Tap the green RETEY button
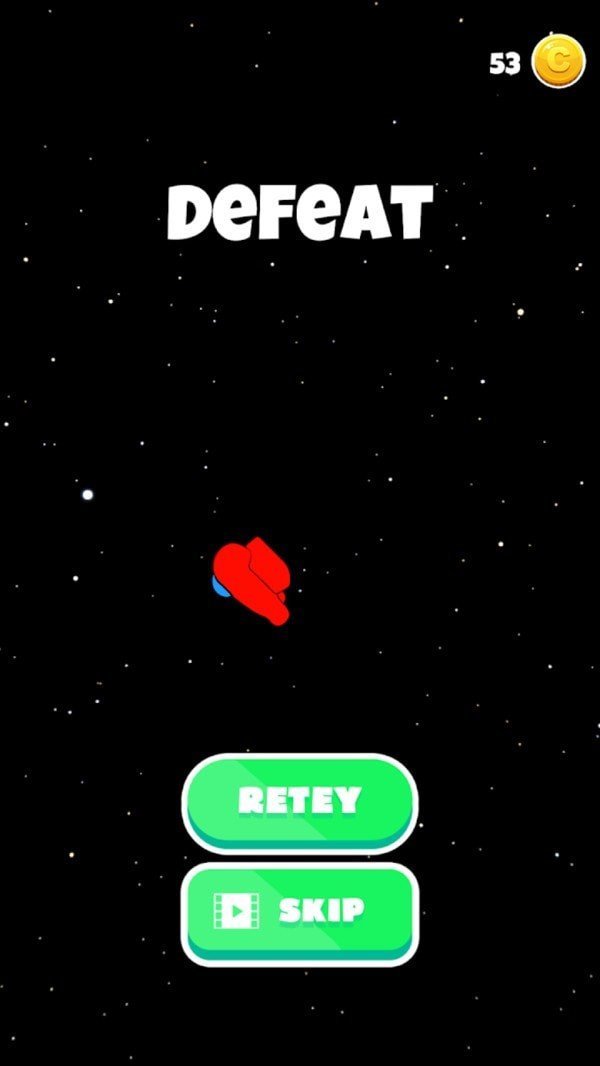The width and height of the screenshot is (600, 1066). [x=300, y=803]
